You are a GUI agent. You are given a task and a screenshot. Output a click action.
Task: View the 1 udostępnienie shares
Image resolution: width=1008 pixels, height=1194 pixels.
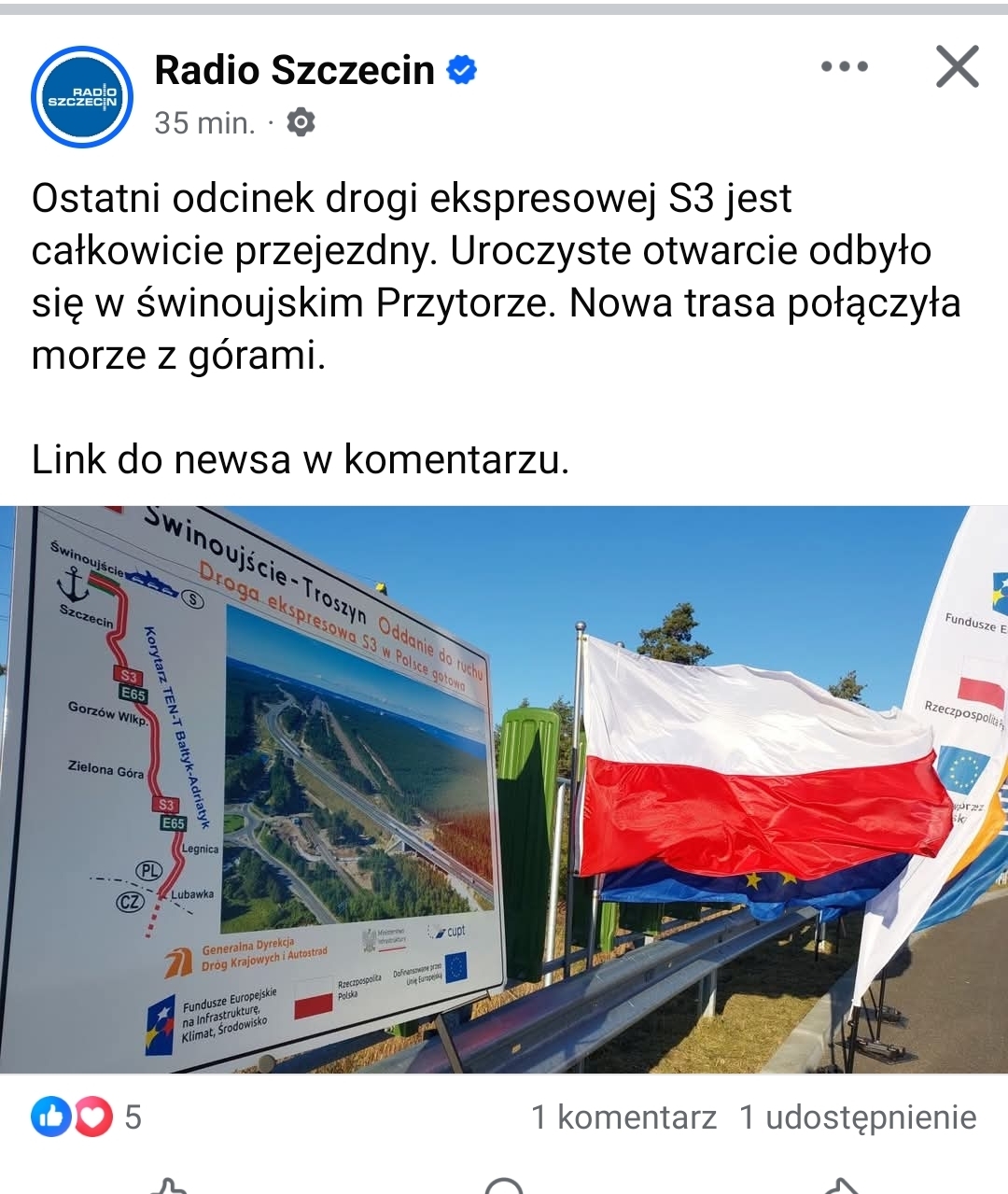tap(857, 1117)
